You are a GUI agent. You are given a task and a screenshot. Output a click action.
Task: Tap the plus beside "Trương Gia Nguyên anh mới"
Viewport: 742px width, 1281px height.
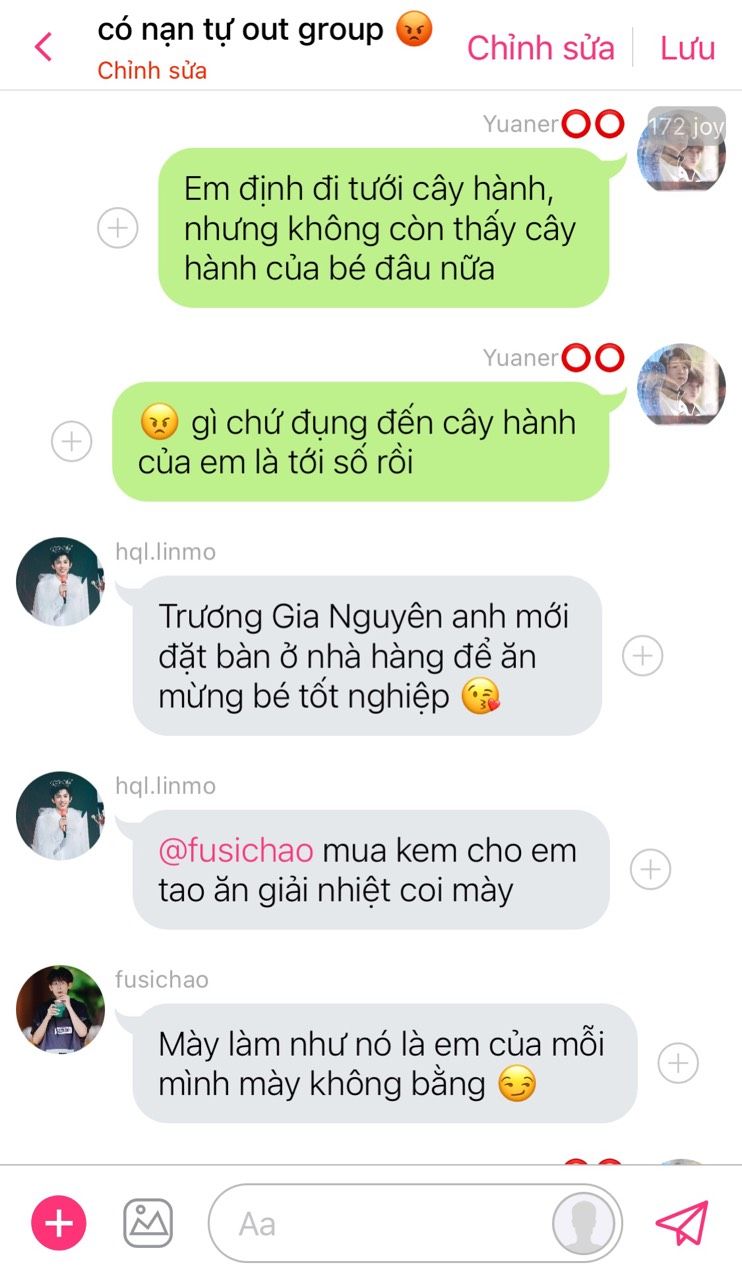(642, 656)
